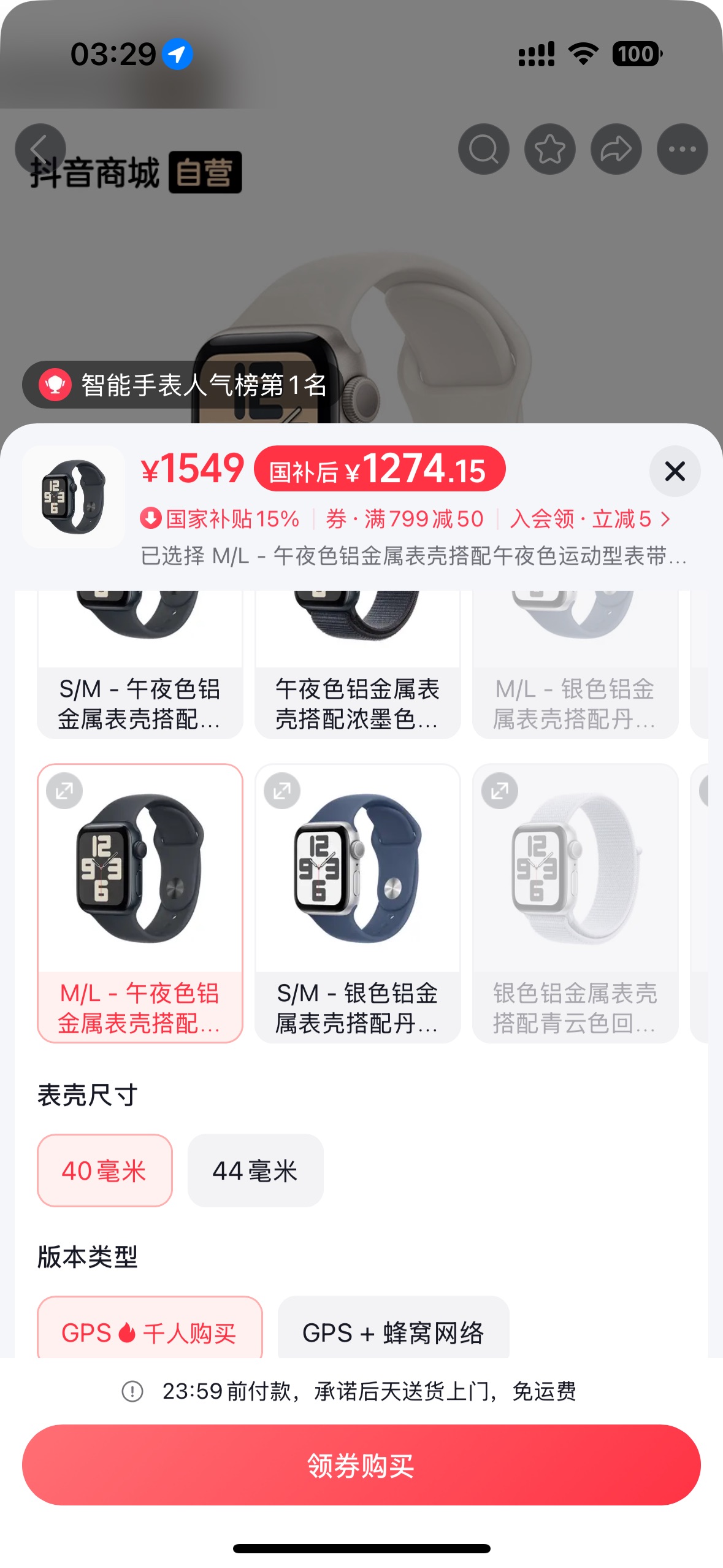This screenshot has width=723, height=1568.
Task: Close the product options sheet
Action: [675, 471]
